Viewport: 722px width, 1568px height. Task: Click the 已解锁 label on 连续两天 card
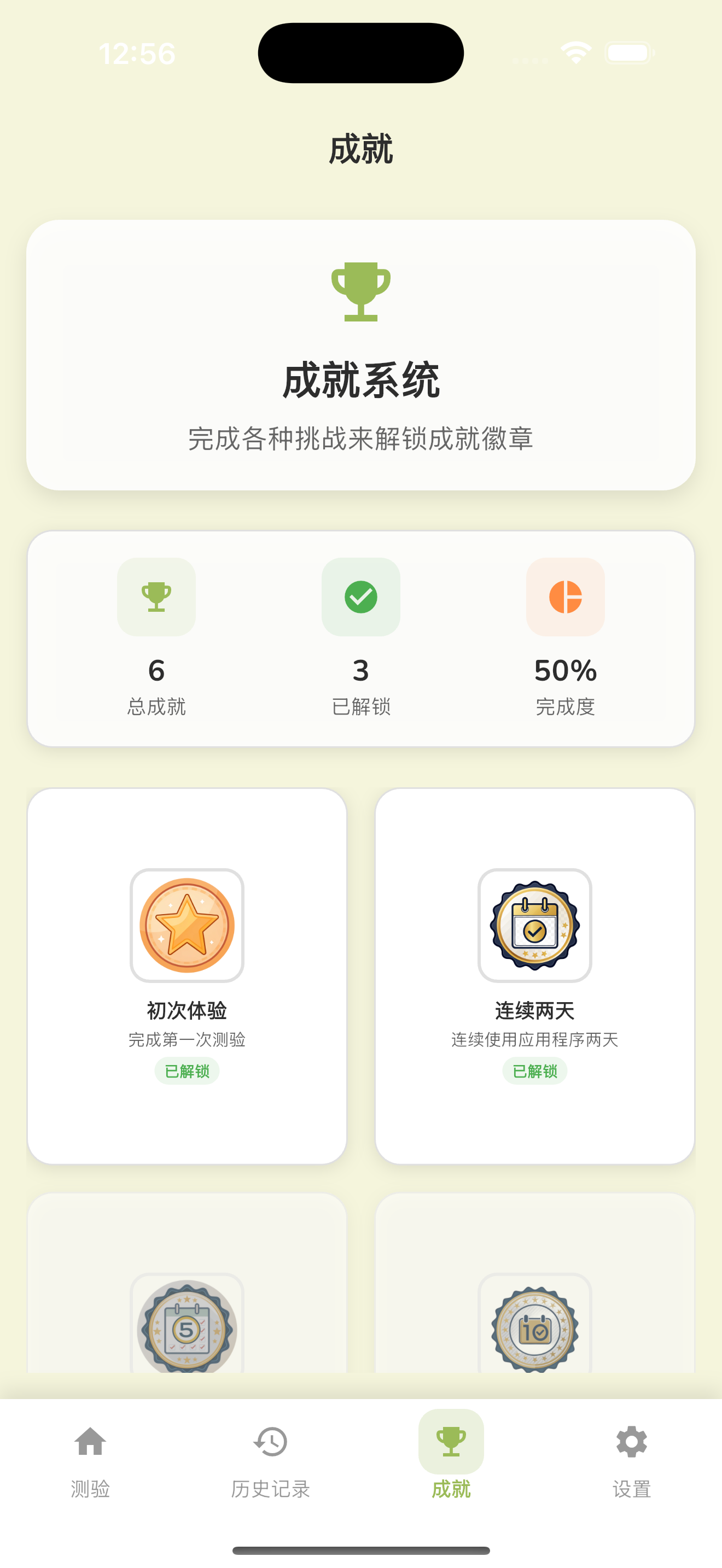point(534,1070)
